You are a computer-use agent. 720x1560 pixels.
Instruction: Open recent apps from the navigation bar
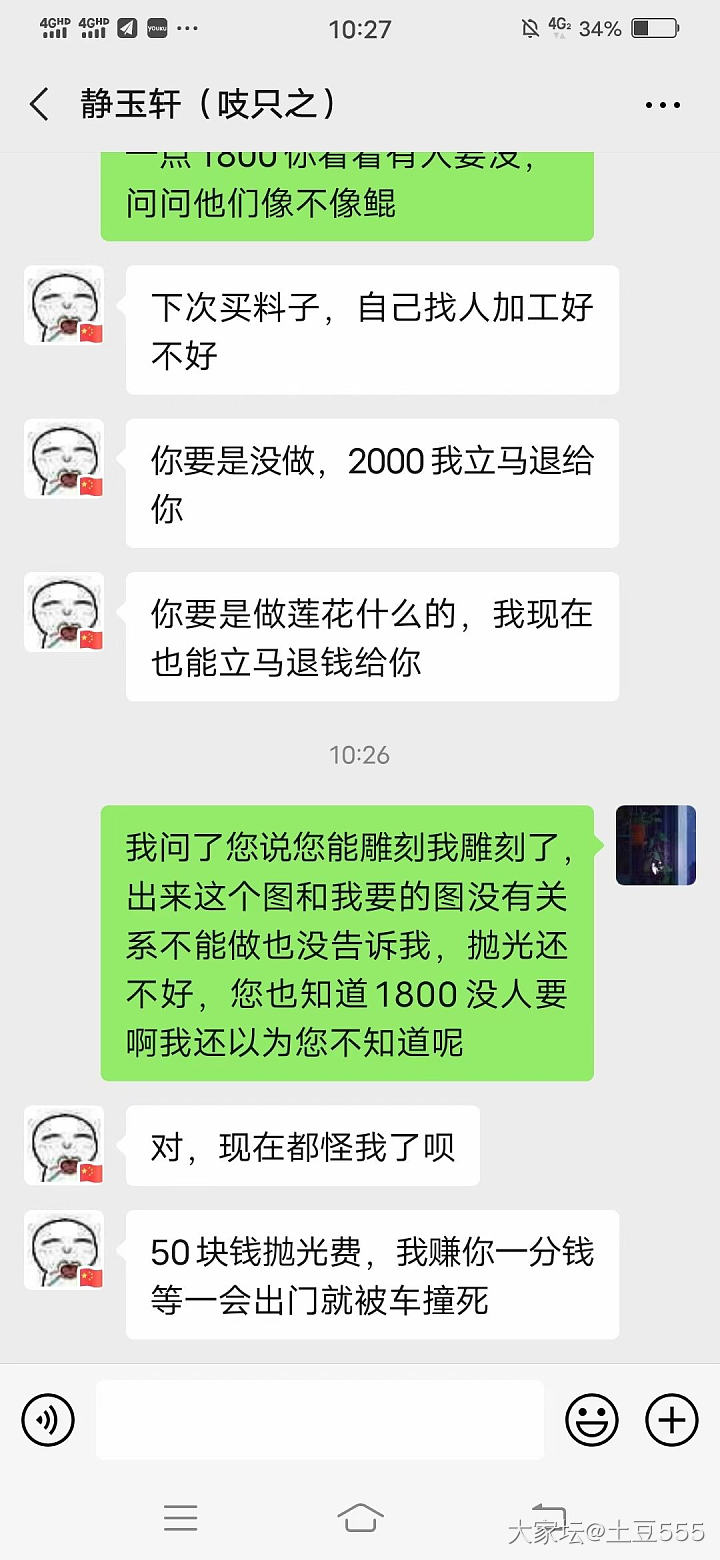pyautogui.click(x=180, y=1518)
